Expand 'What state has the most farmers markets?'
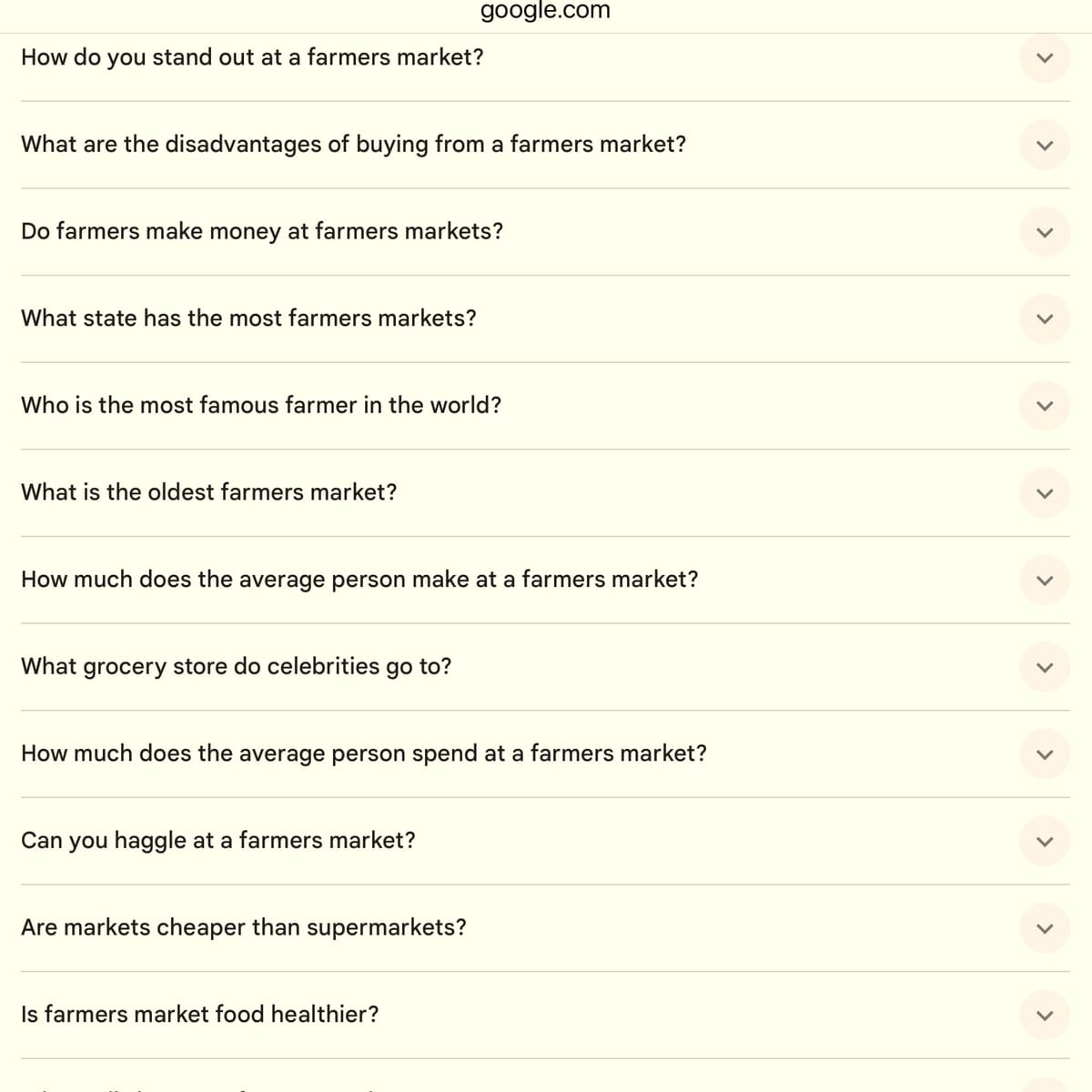Viewport: 1092px width, 1092px height. point(1045,319)
